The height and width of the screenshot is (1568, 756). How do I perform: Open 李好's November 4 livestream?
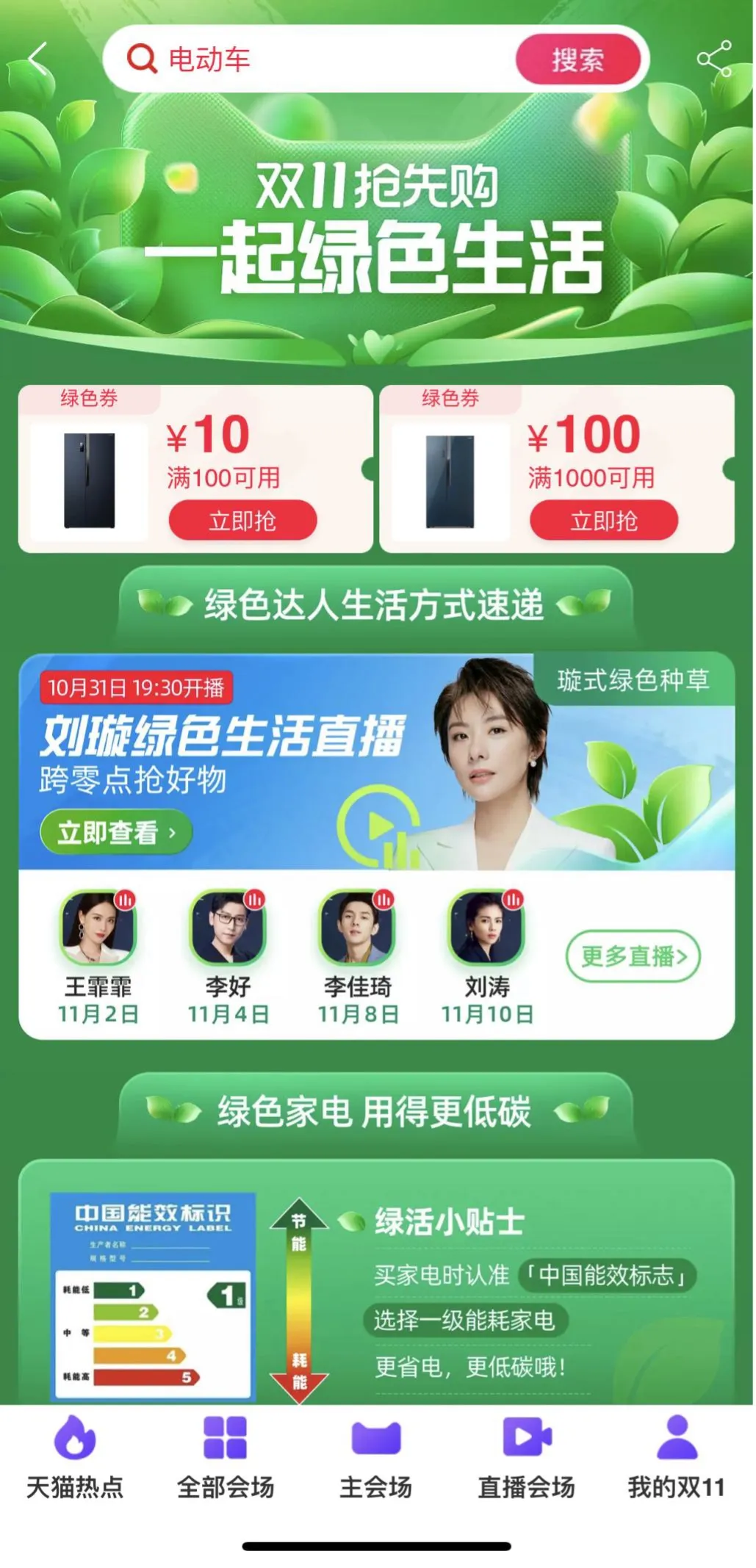pyautogui.click(x=228, y=929)
